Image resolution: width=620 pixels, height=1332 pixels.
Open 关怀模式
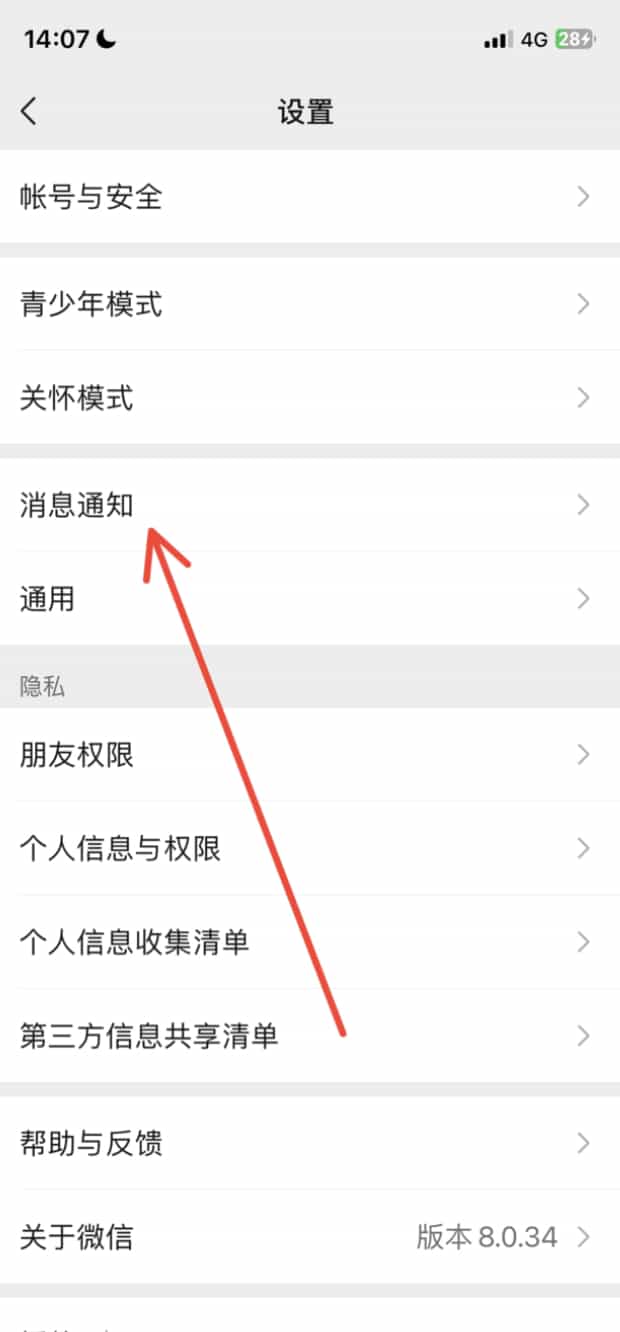[x=310, y=398]
